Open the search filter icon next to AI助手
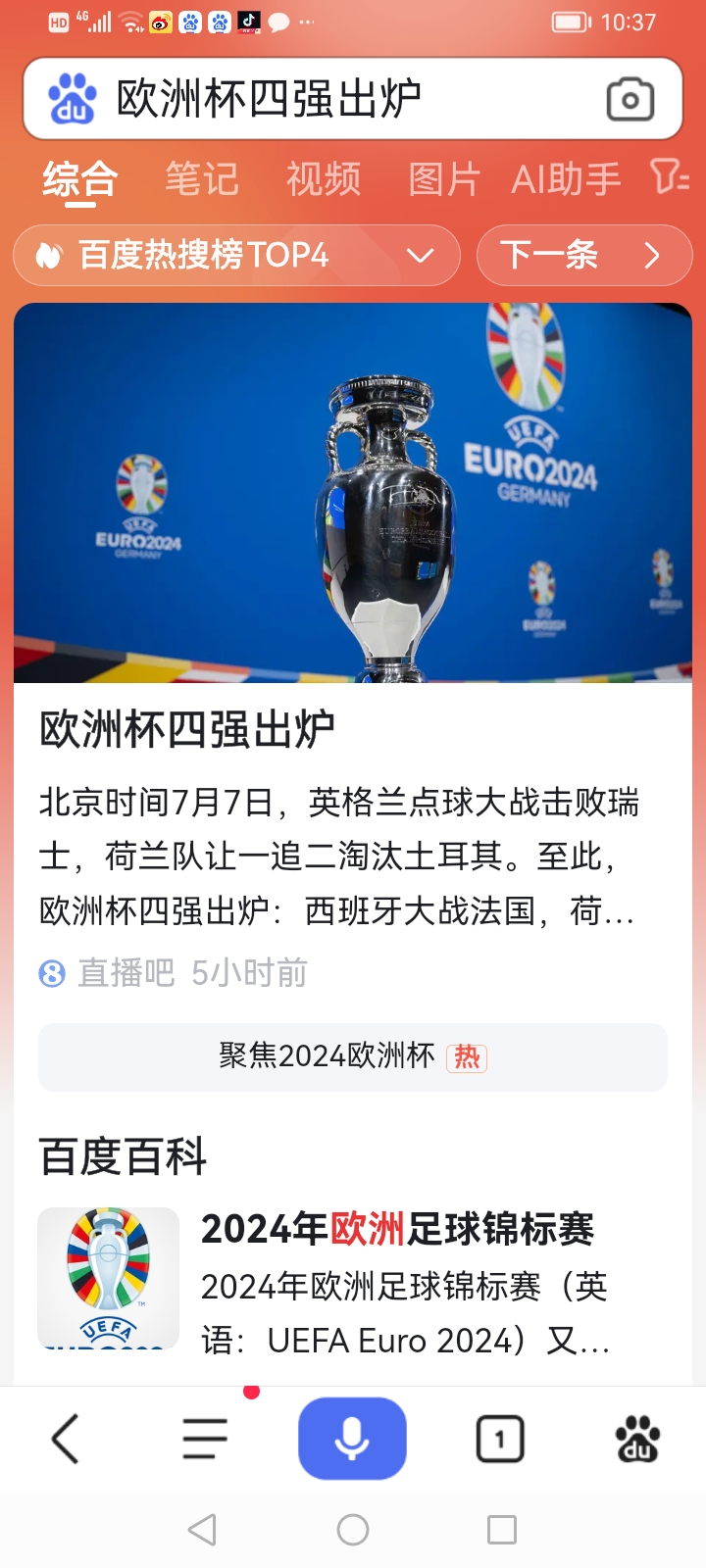 coord(670,178)
